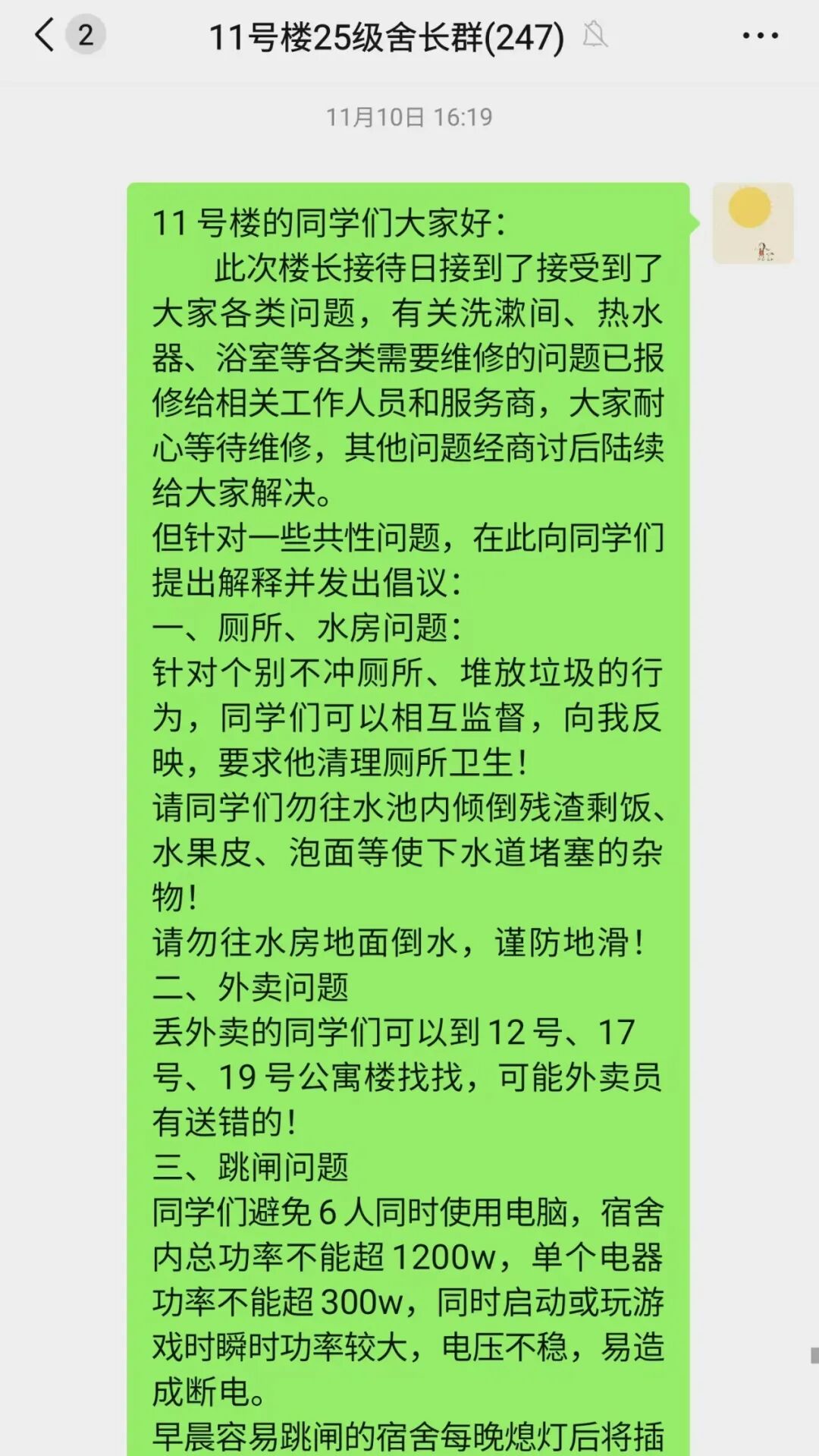Screen dimensions: 819x1456
Task: Go back to the chat list
Action: [x=45, y=35]
